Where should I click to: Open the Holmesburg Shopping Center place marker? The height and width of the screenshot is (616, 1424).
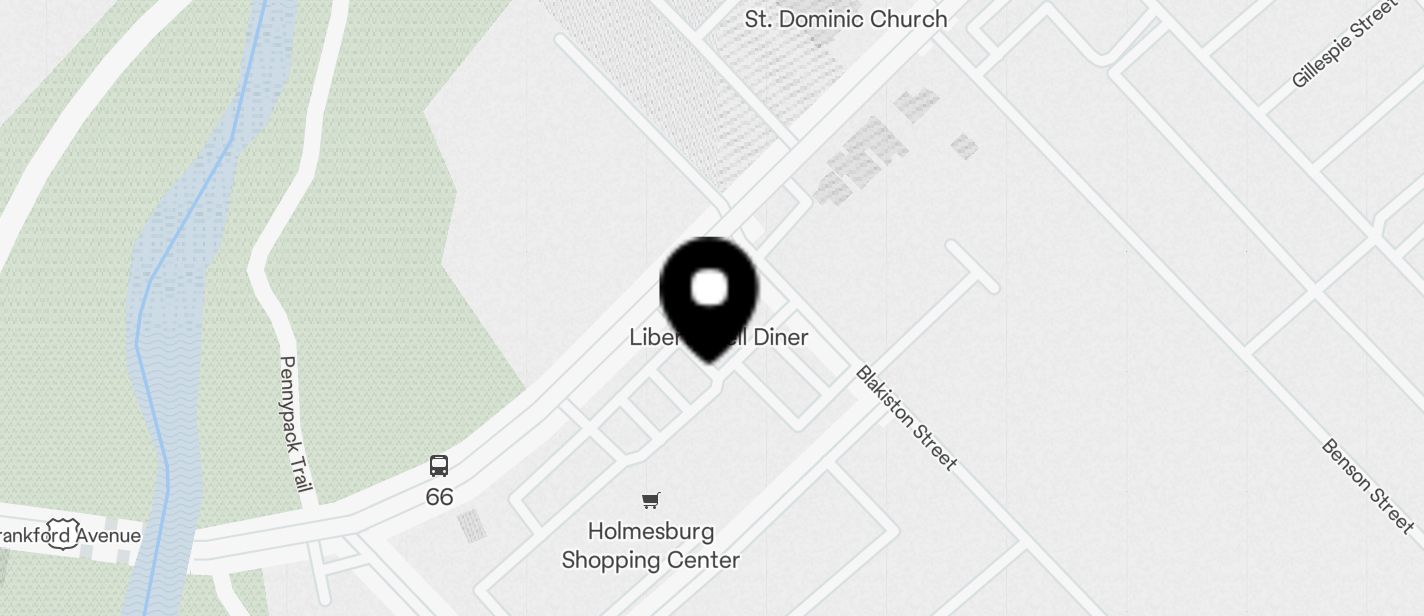pos(651,500)
